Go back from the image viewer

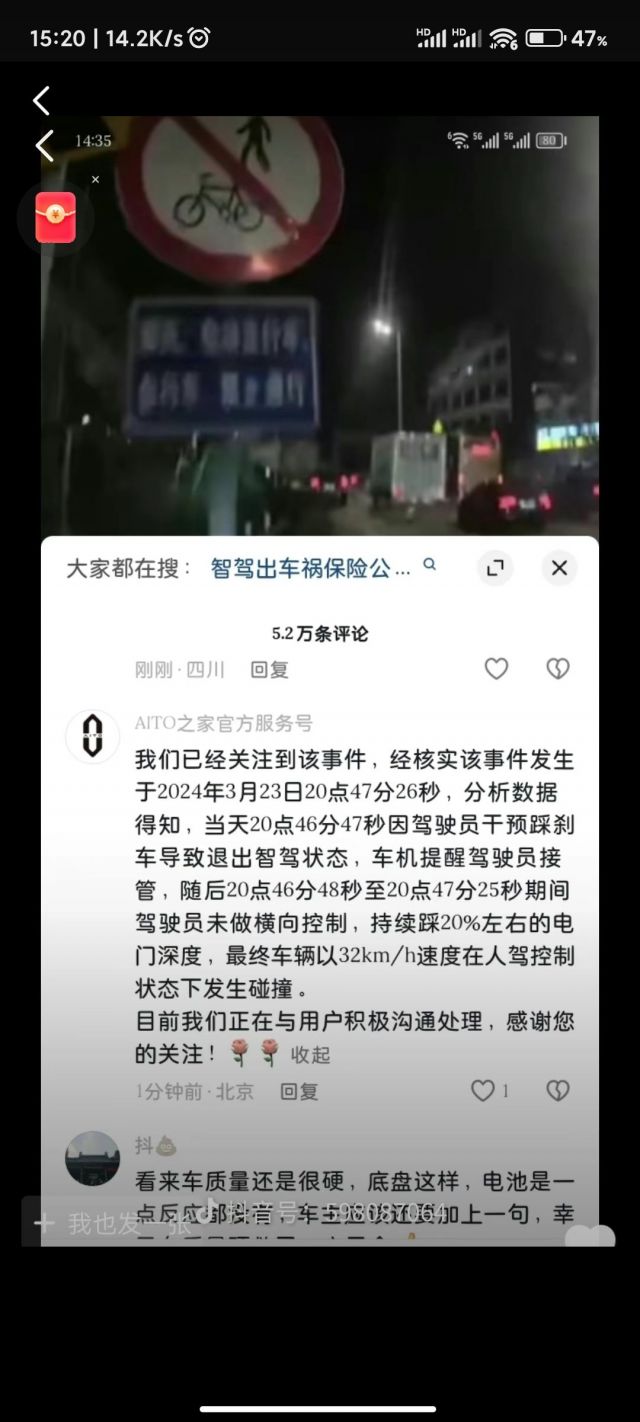click(x=41, y=100)
